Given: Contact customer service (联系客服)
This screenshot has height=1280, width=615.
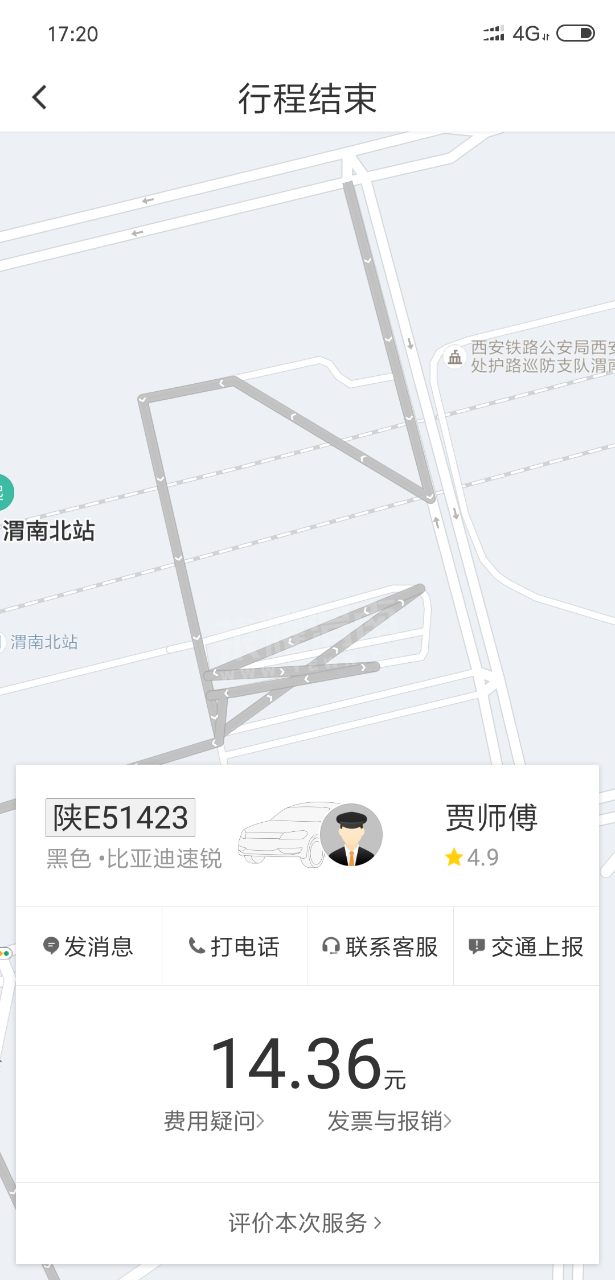Looking at the screenshot, I should tap(380, 947).
